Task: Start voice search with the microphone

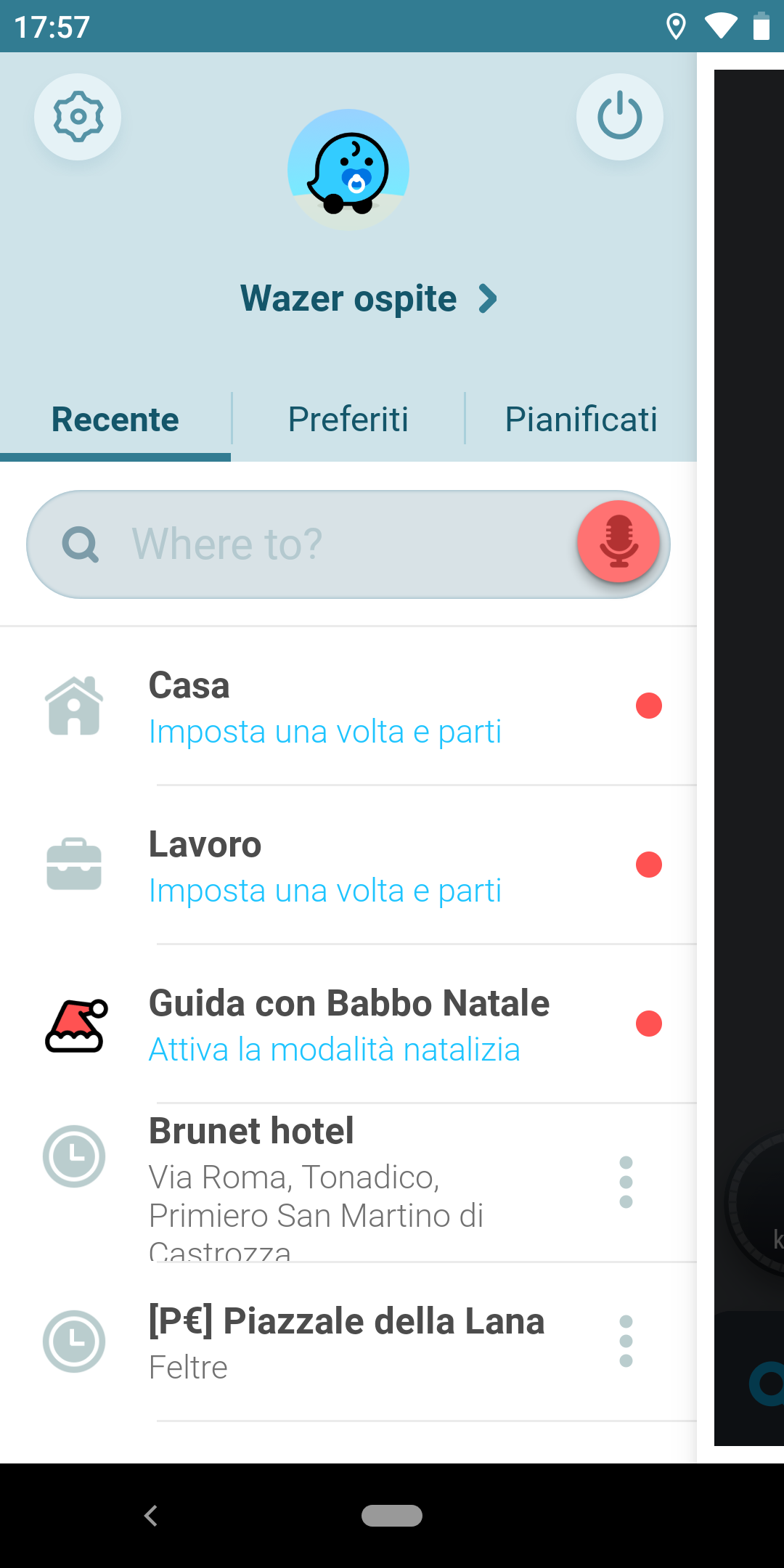Action: 618,542
